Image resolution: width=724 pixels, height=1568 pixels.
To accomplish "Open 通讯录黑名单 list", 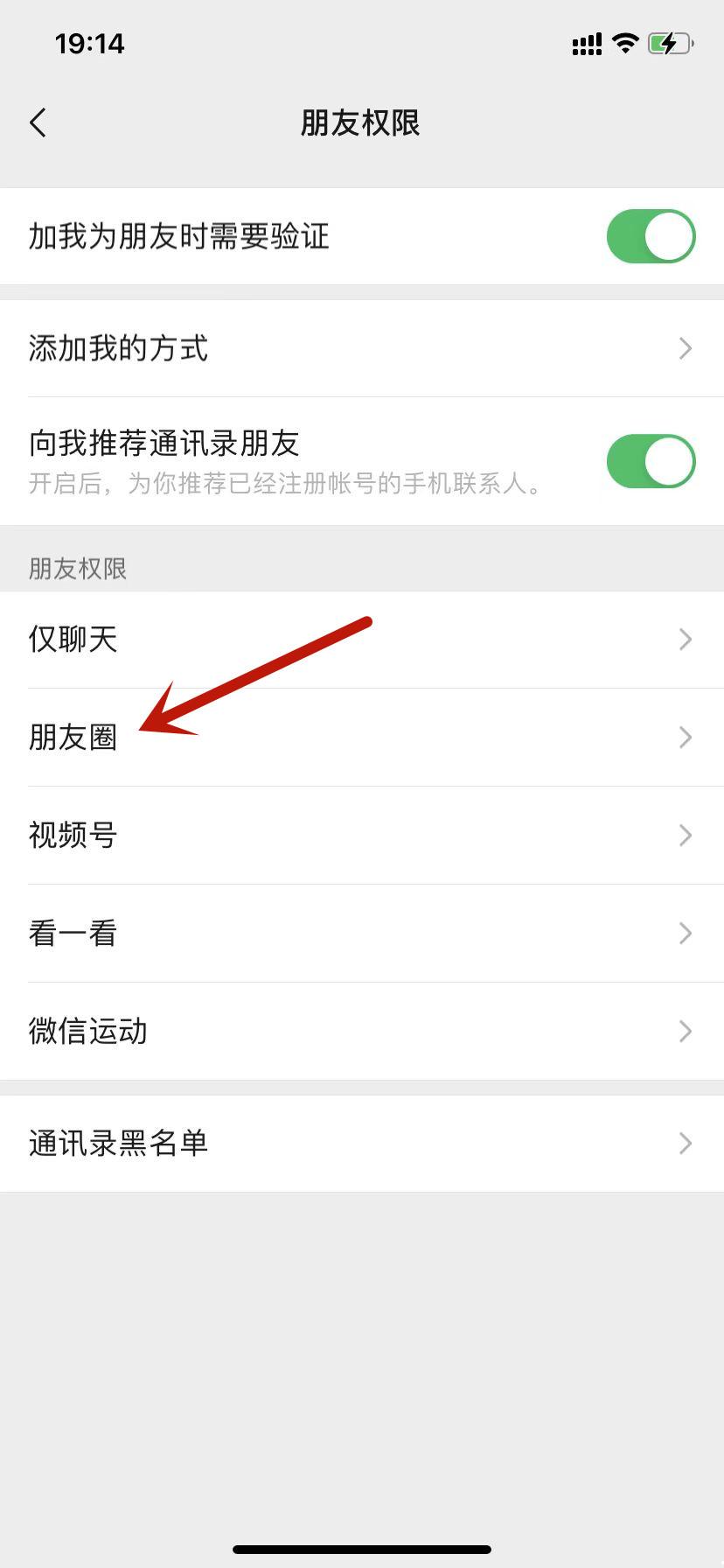I will [x=362, y=1144].
